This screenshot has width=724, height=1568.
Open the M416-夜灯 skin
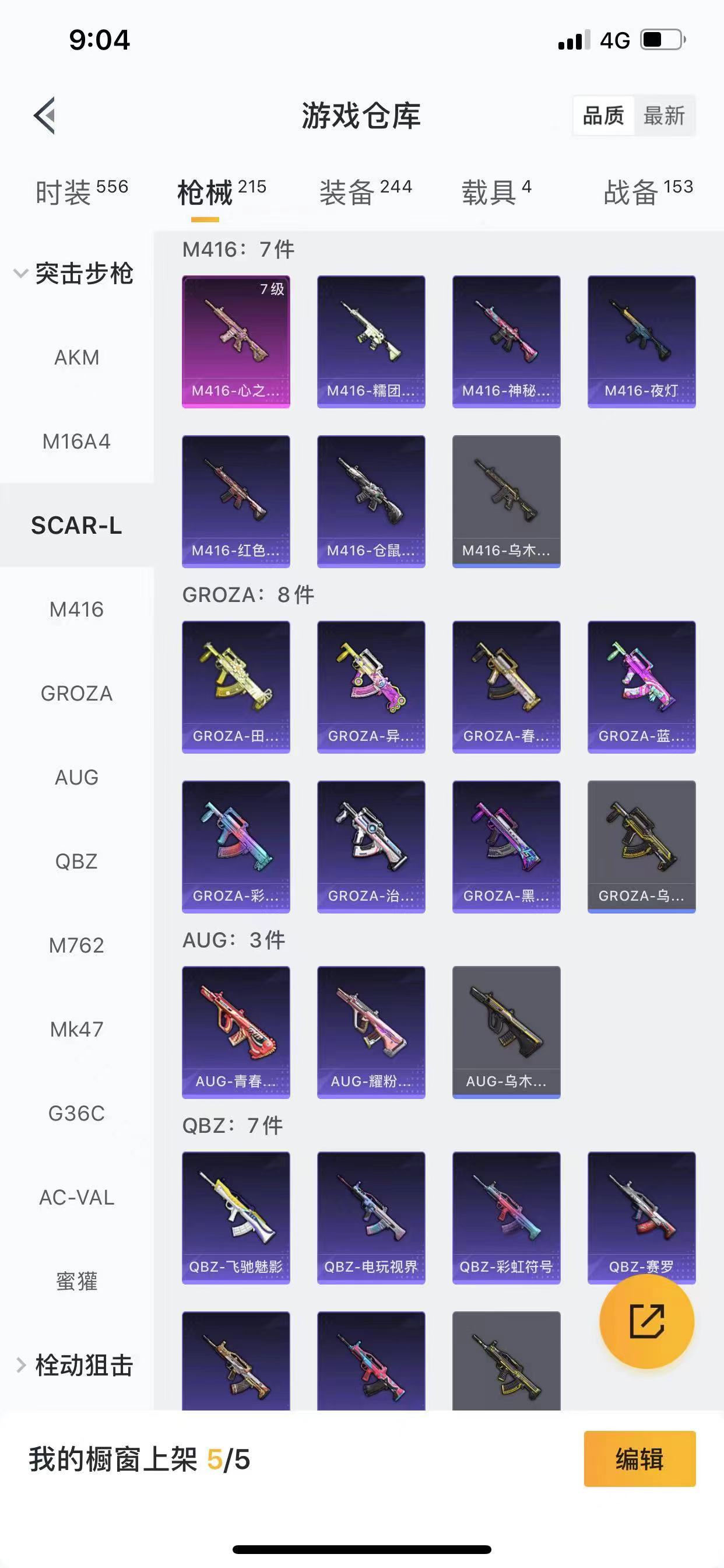pyautogui.click(x=641, y=341)
